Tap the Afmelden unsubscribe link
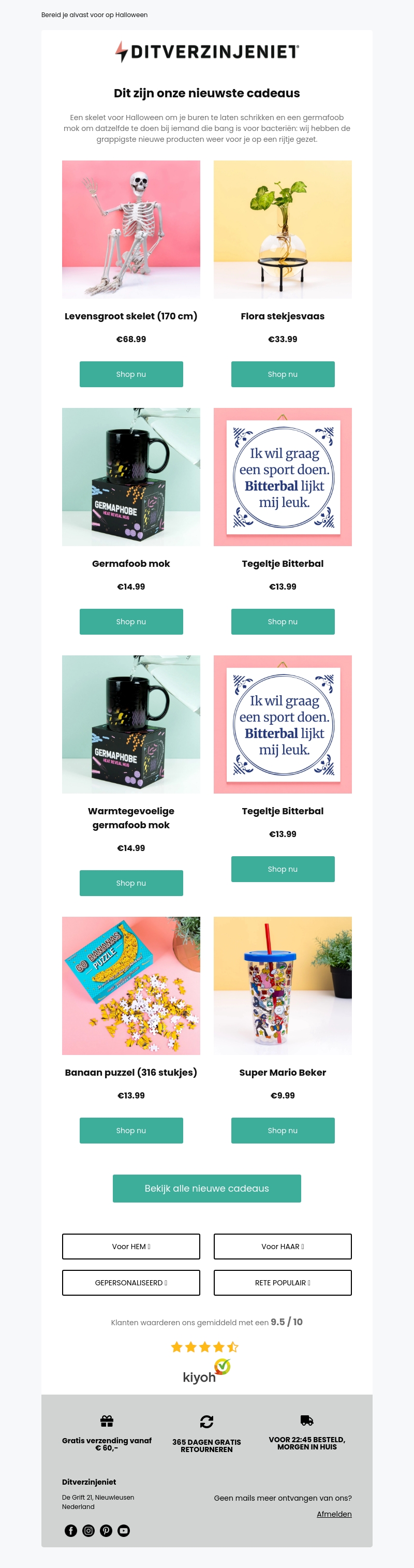This screenshot has width=414, height=1568. (x=334, y=1514)
